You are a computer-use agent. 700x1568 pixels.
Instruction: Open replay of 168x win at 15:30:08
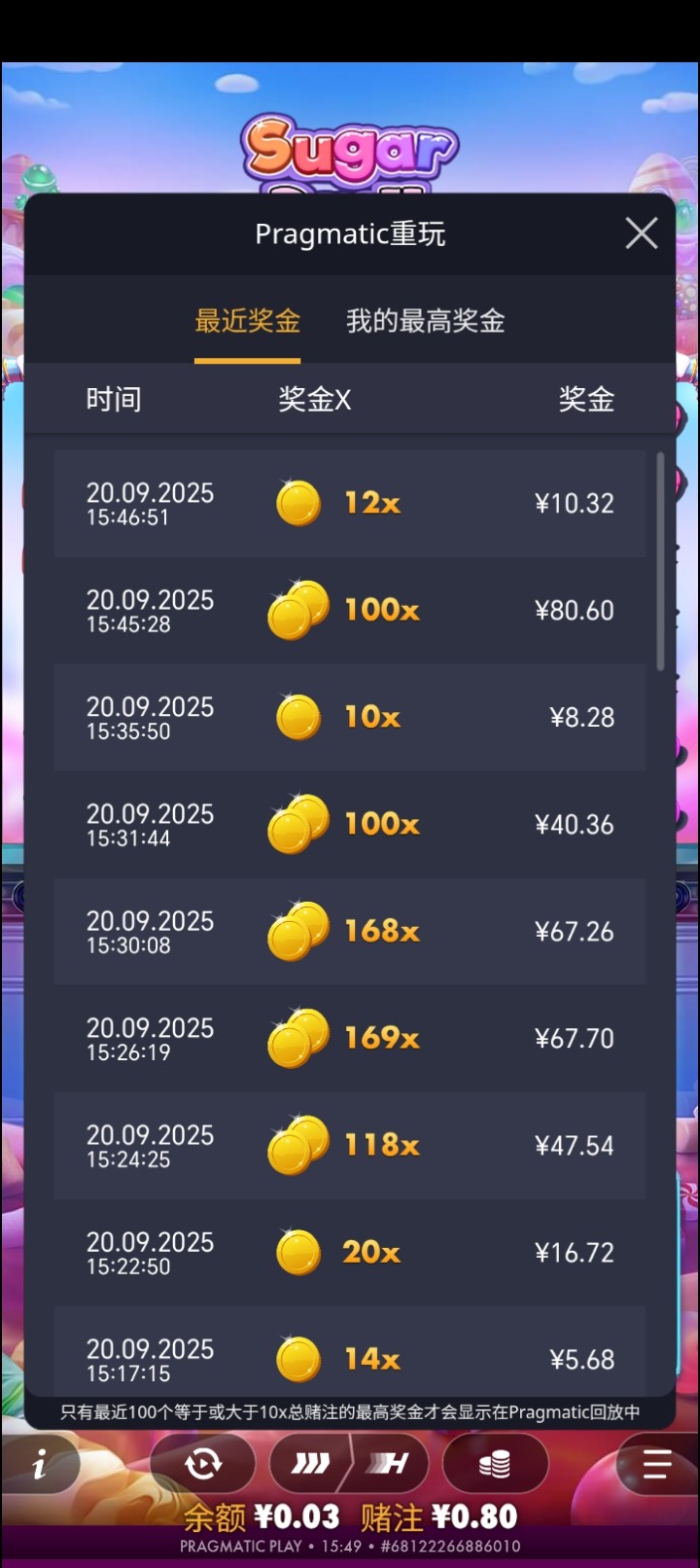coord(350,931)
